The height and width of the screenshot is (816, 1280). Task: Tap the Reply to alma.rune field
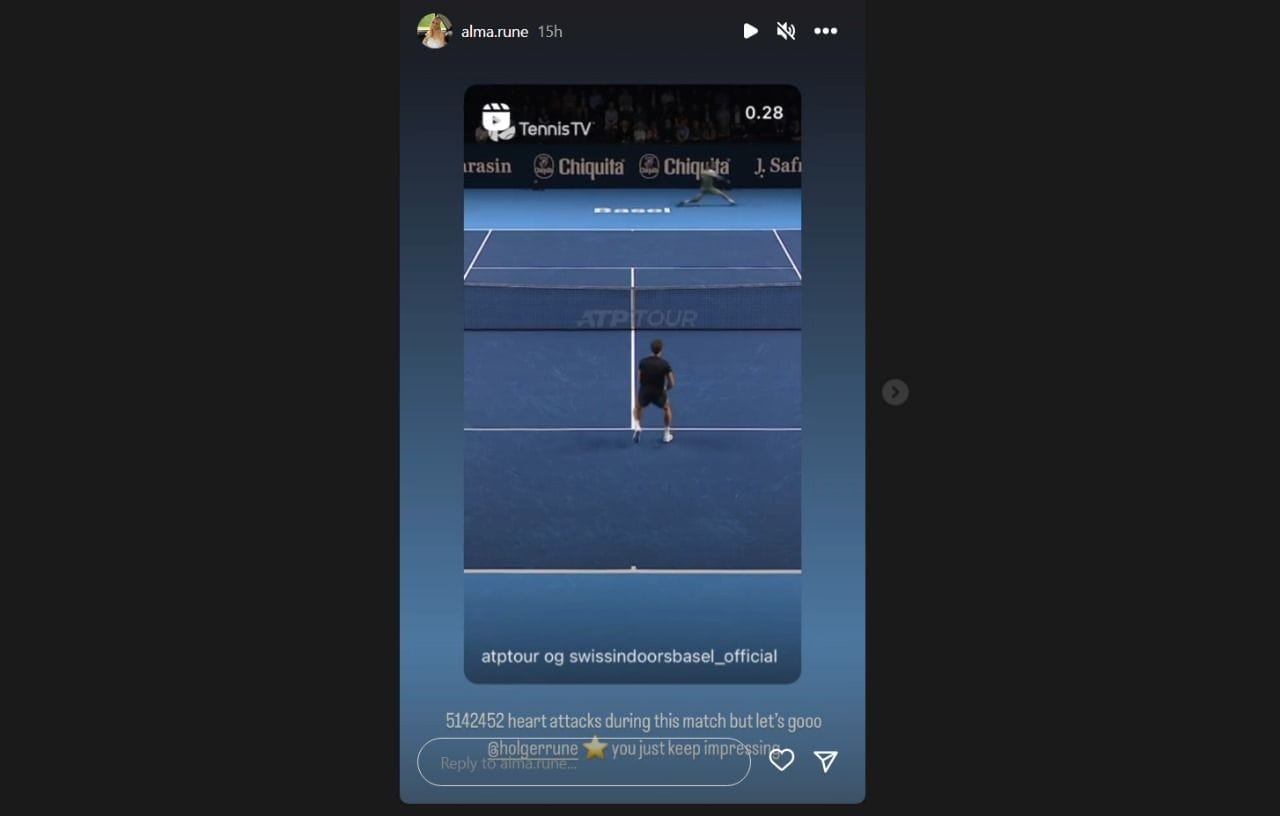tap(583, 762)
